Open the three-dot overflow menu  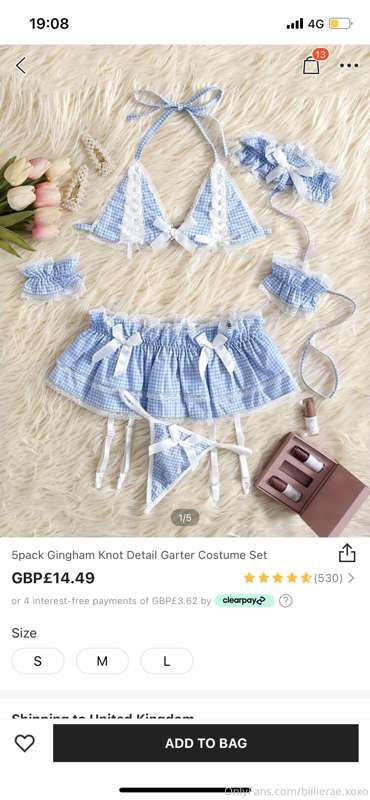(349, 65)
